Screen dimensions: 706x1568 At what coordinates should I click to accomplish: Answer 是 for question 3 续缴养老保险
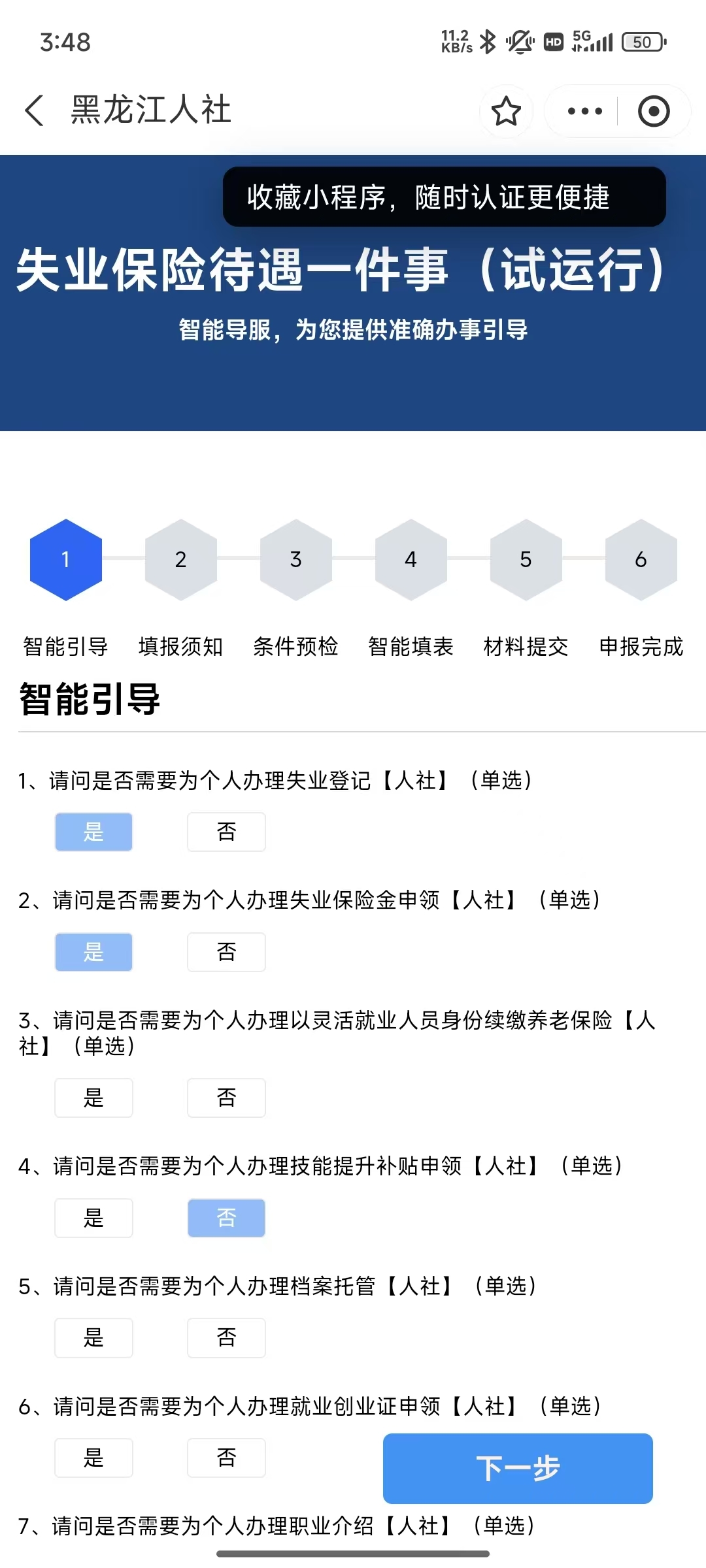(93, 1098)
